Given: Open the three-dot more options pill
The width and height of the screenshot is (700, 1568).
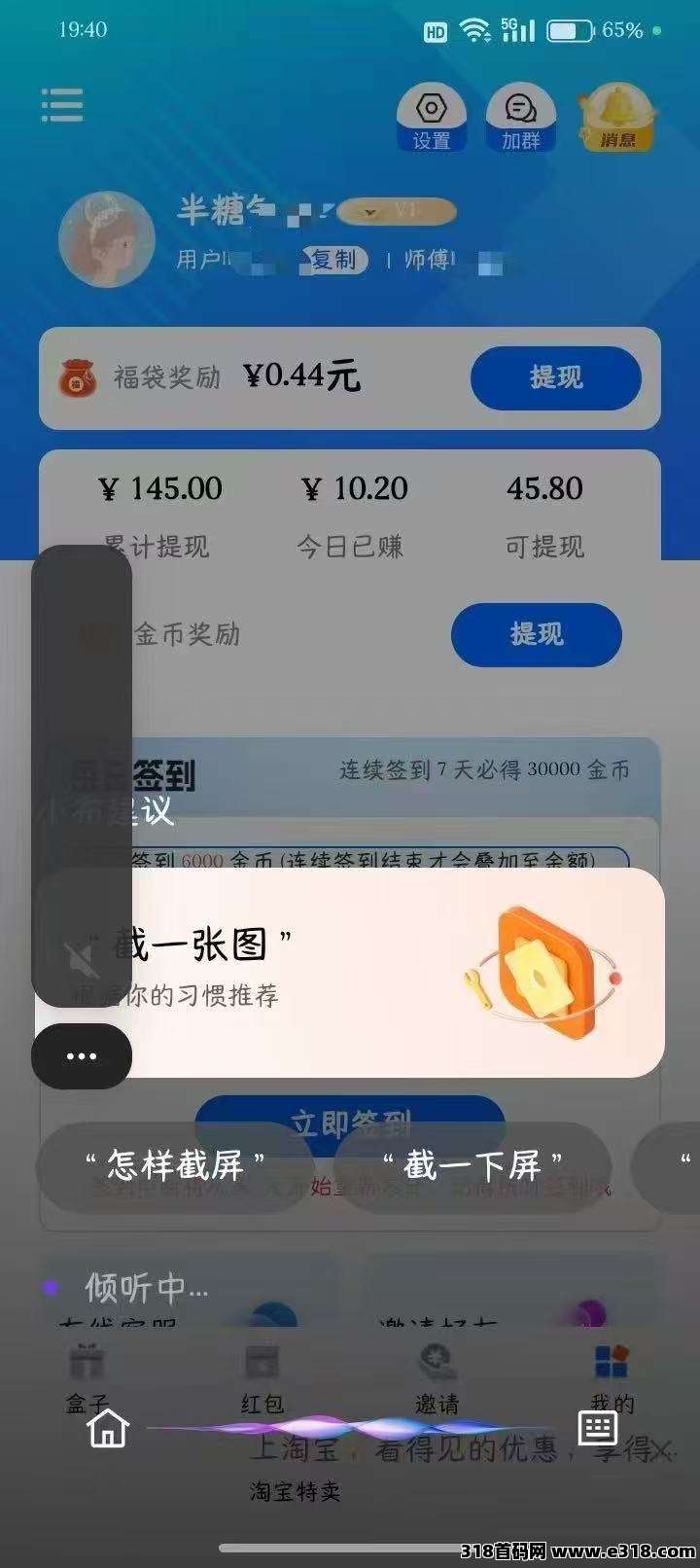Looking at the screenshot, I should [x=82, y=1056].
